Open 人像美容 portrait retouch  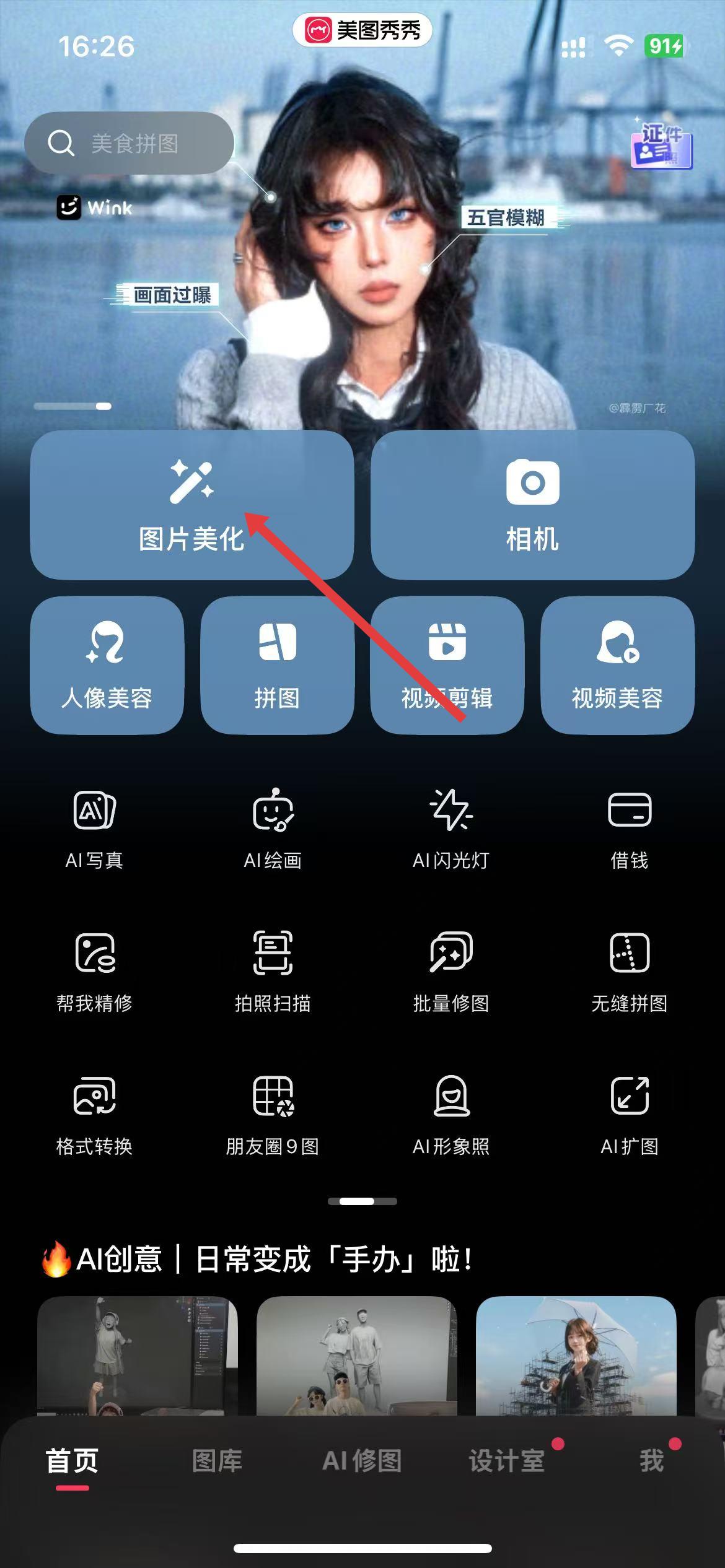pyautogui.click(x=107, y=665)
